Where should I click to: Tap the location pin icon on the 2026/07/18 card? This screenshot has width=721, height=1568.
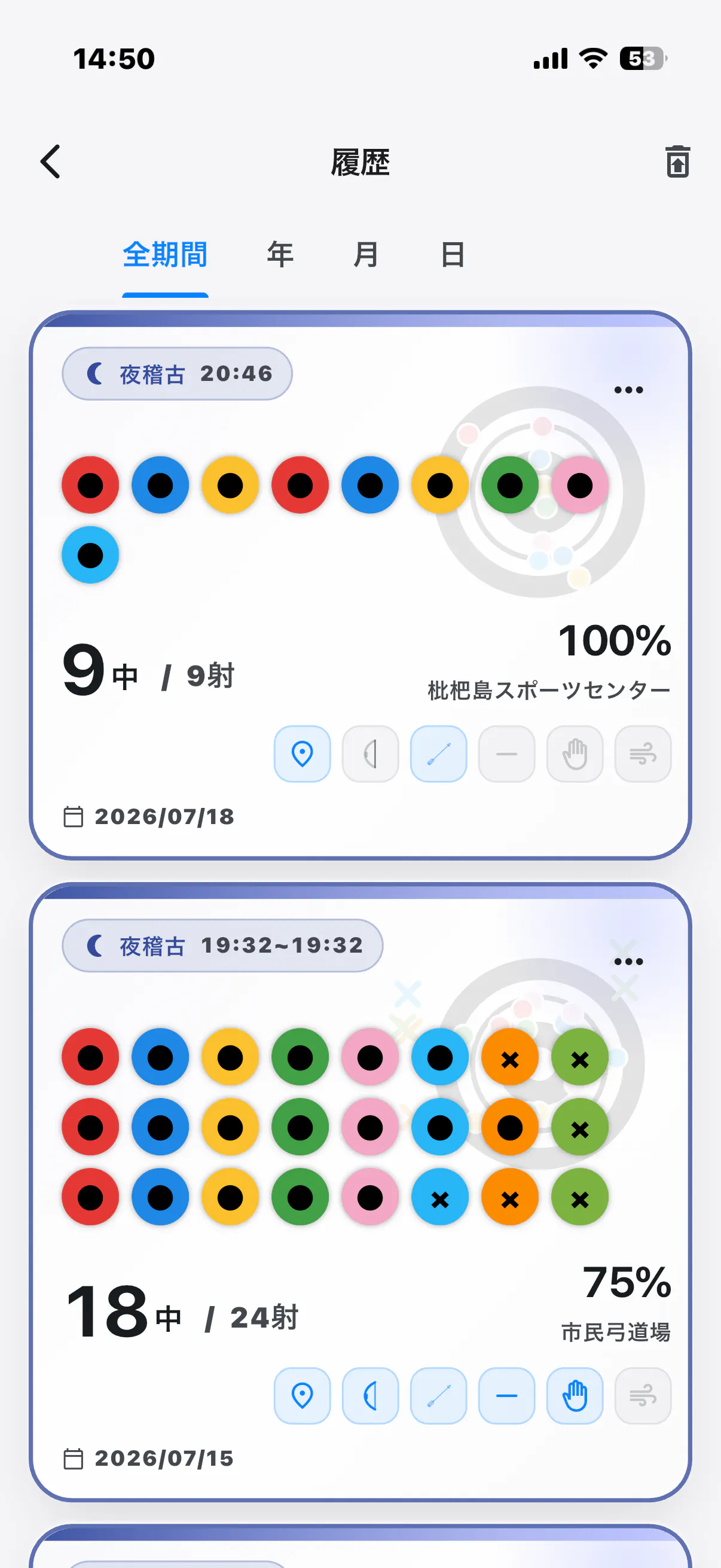point(303,754)
